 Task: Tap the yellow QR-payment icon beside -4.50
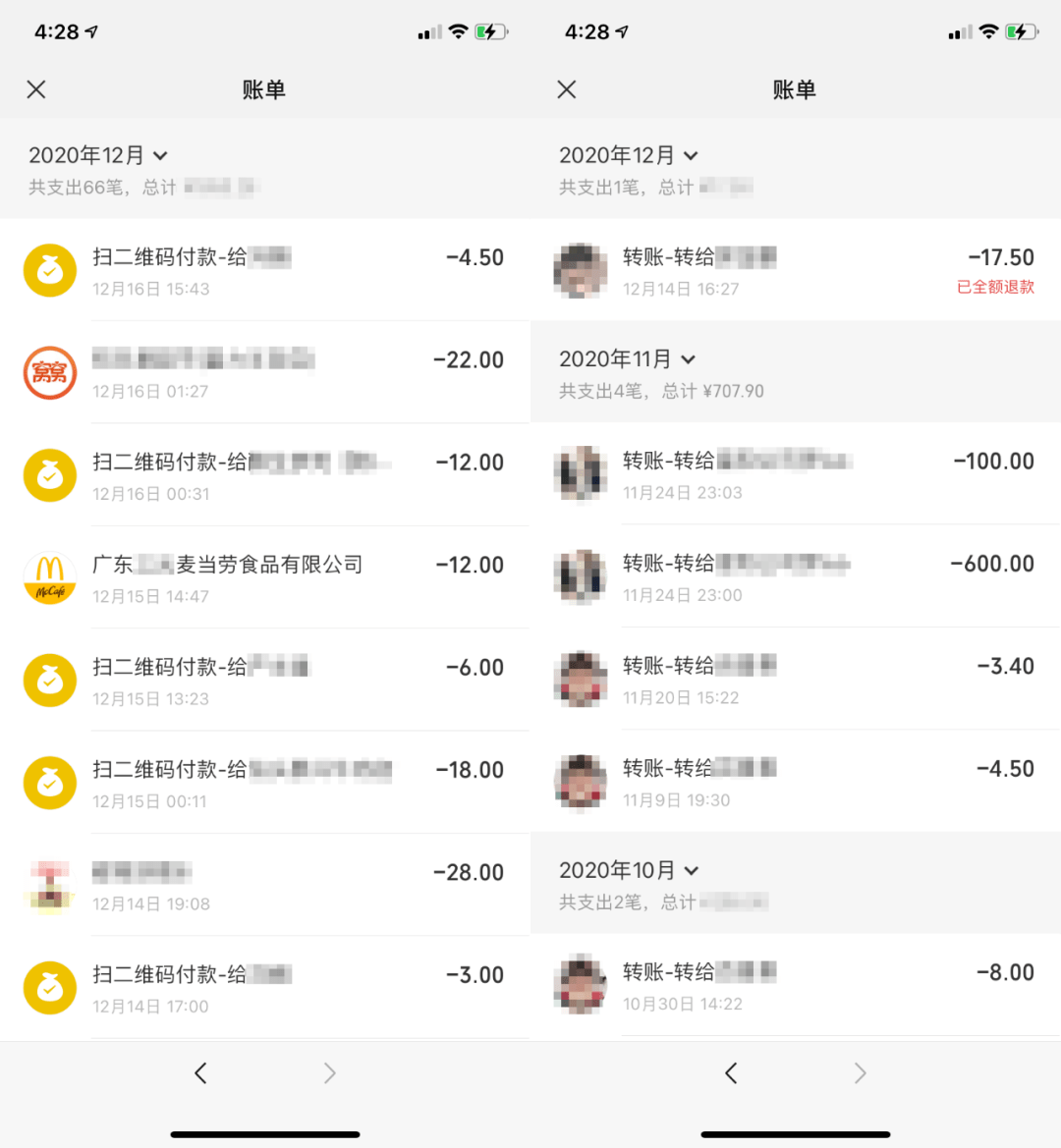[x=49, y=270]
